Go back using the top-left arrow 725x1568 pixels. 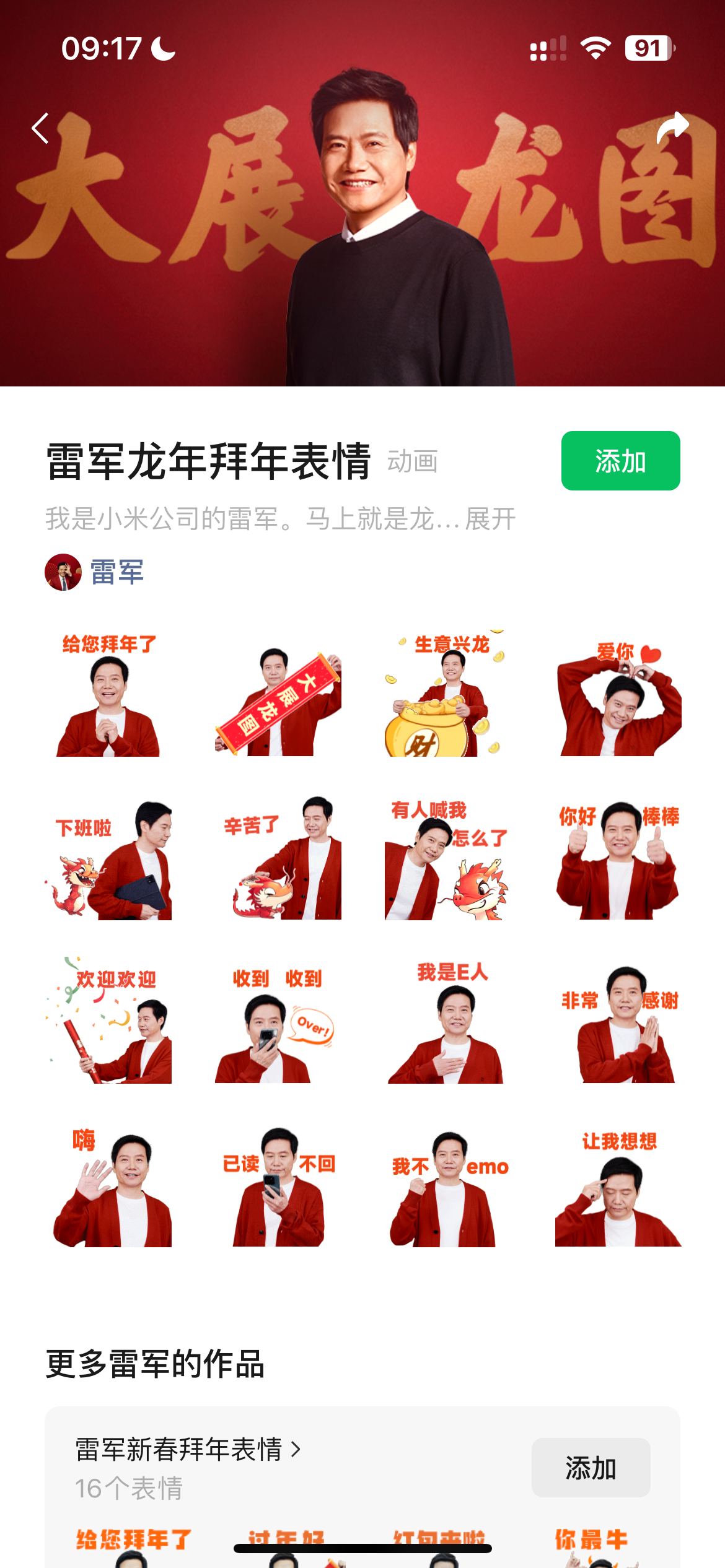coord(40,128)
